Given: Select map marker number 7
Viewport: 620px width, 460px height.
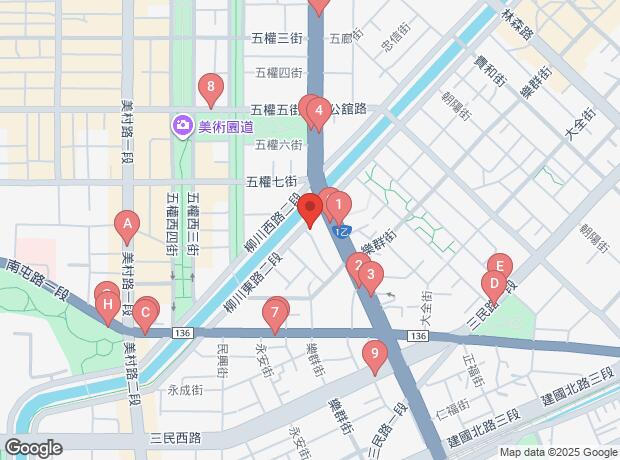Looking at the screenshot, I should (275, 314).
